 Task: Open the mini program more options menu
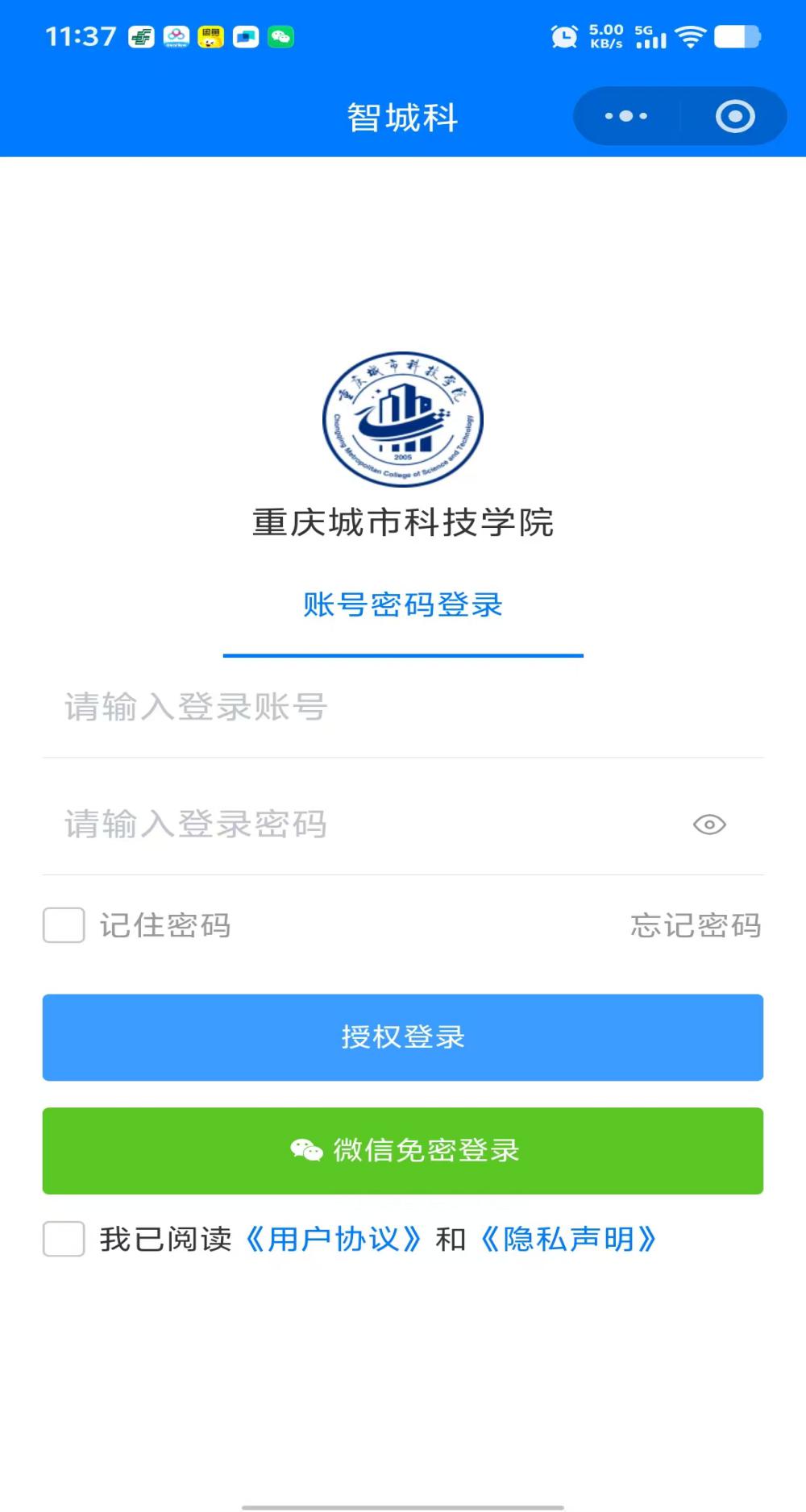pyautogui.click(x=626, y=116)
